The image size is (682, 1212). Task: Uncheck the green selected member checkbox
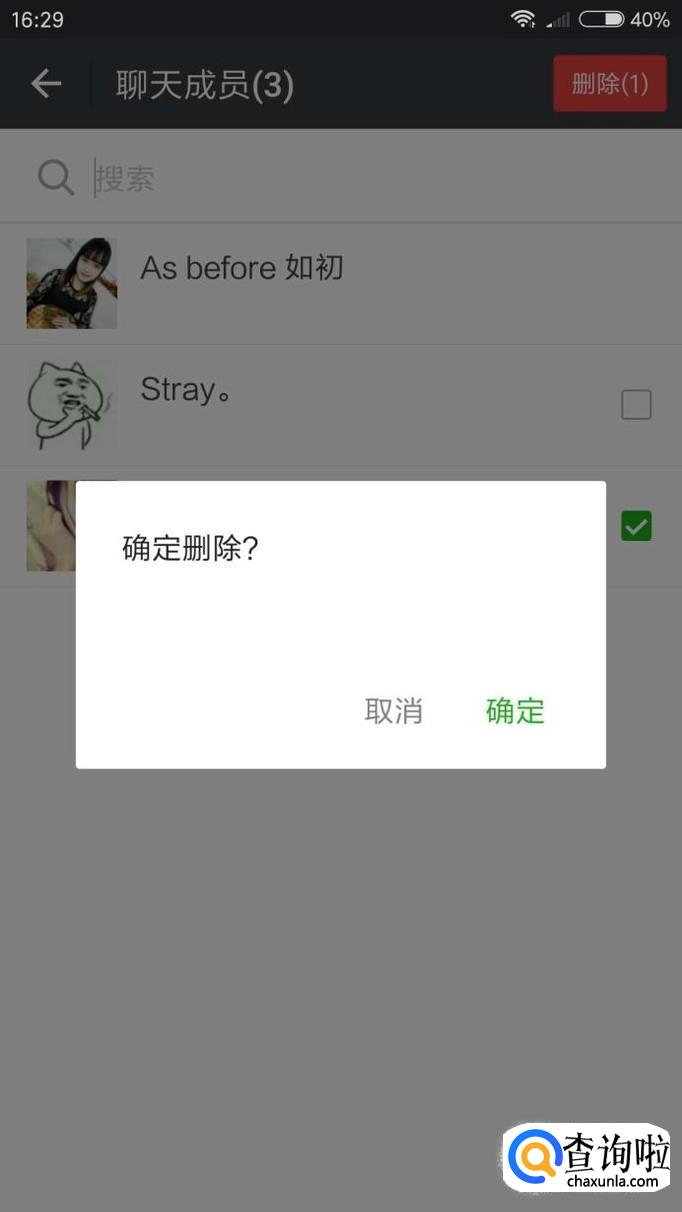(x=636, y=525)
